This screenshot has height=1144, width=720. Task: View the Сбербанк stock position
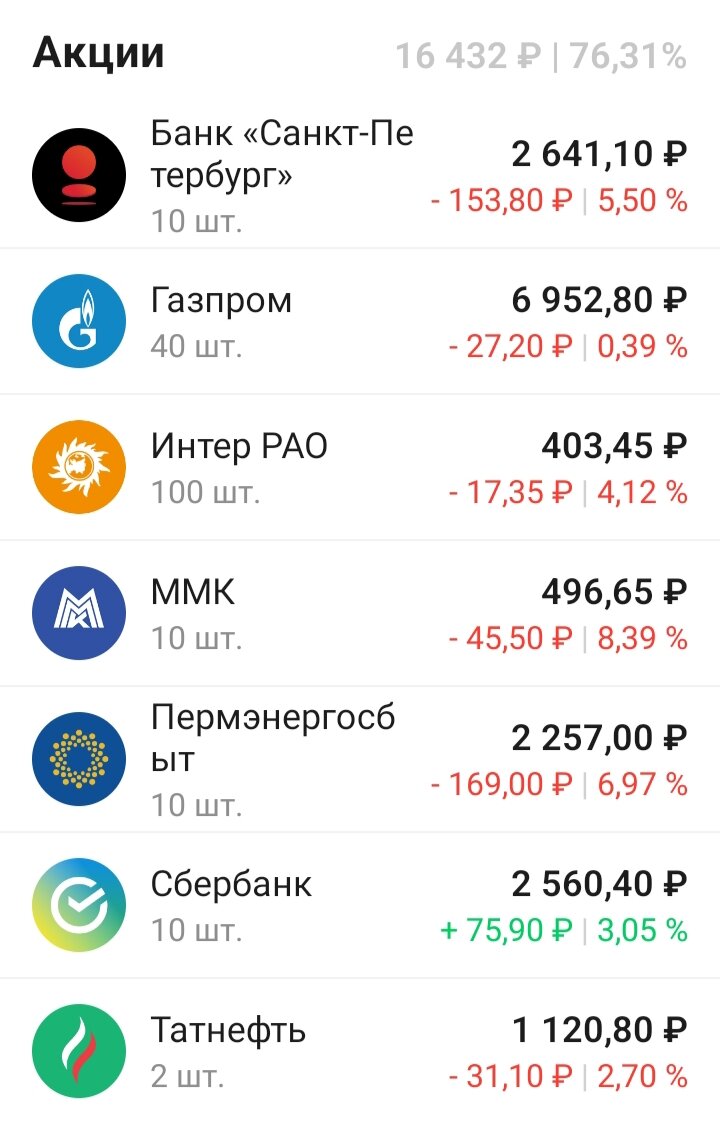(360, 905)
